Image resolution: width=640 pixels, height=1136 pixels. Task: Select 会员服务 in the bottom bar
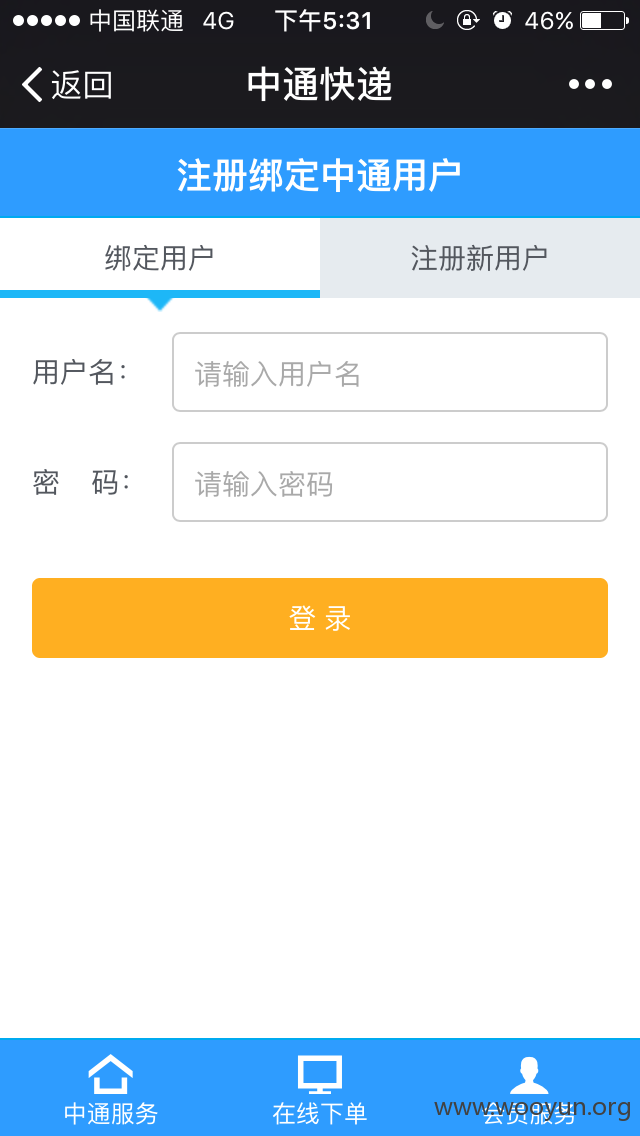coord(529,1089)
